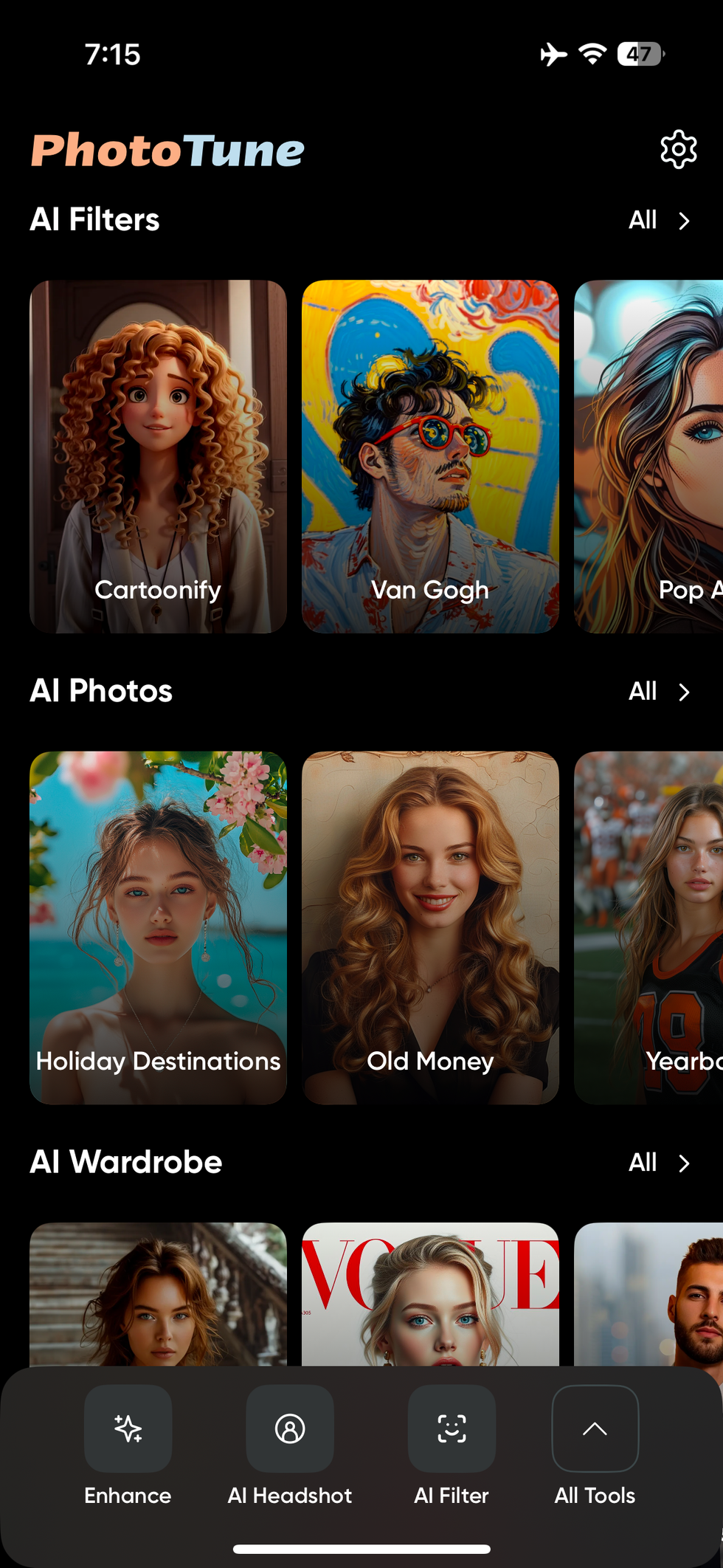Show all AI Wardrobe options
The image size is (723, 1568).
click(x=659, y=1163)
